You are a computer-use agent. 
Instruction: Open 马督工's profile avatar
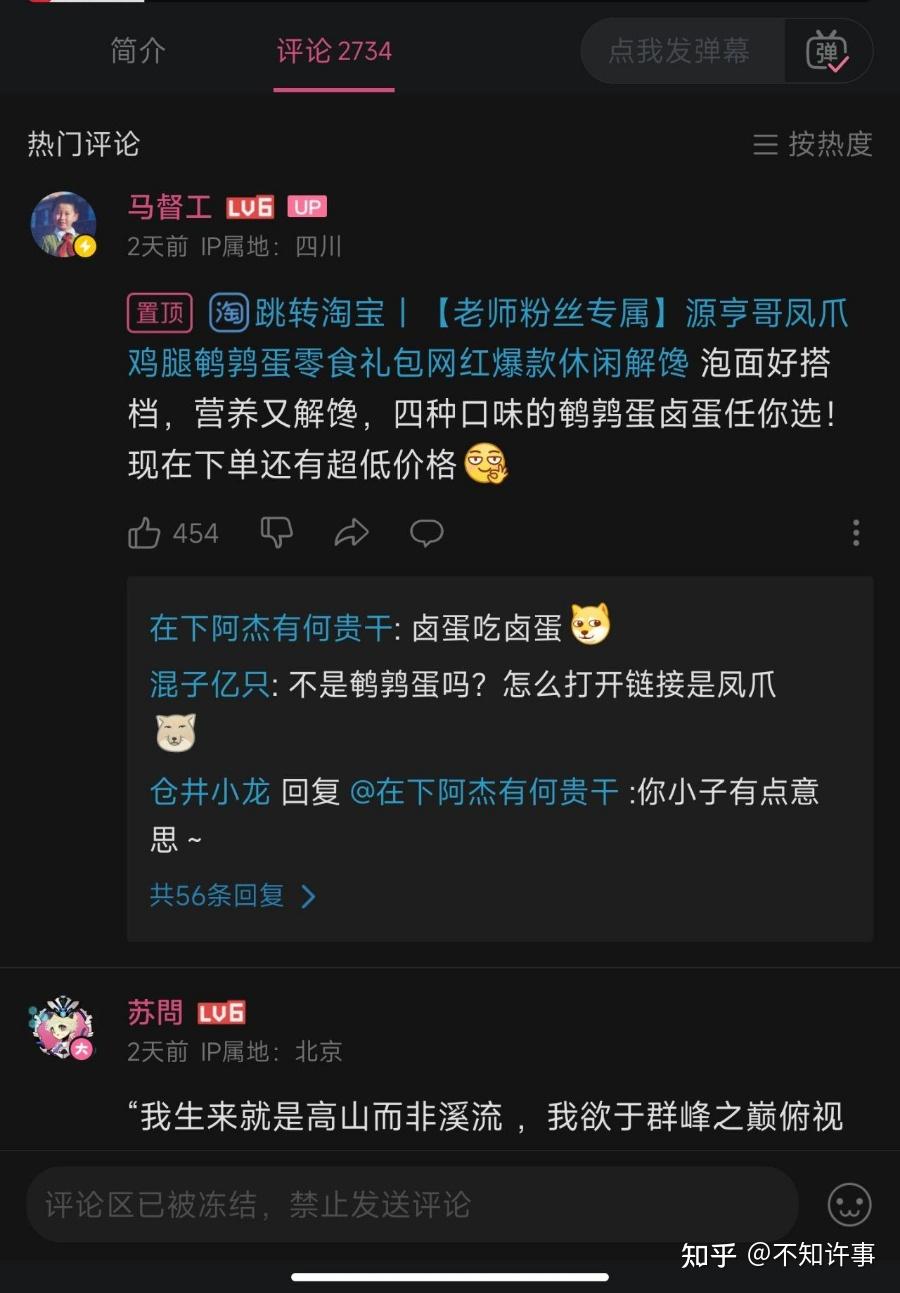tap(64, 225)
